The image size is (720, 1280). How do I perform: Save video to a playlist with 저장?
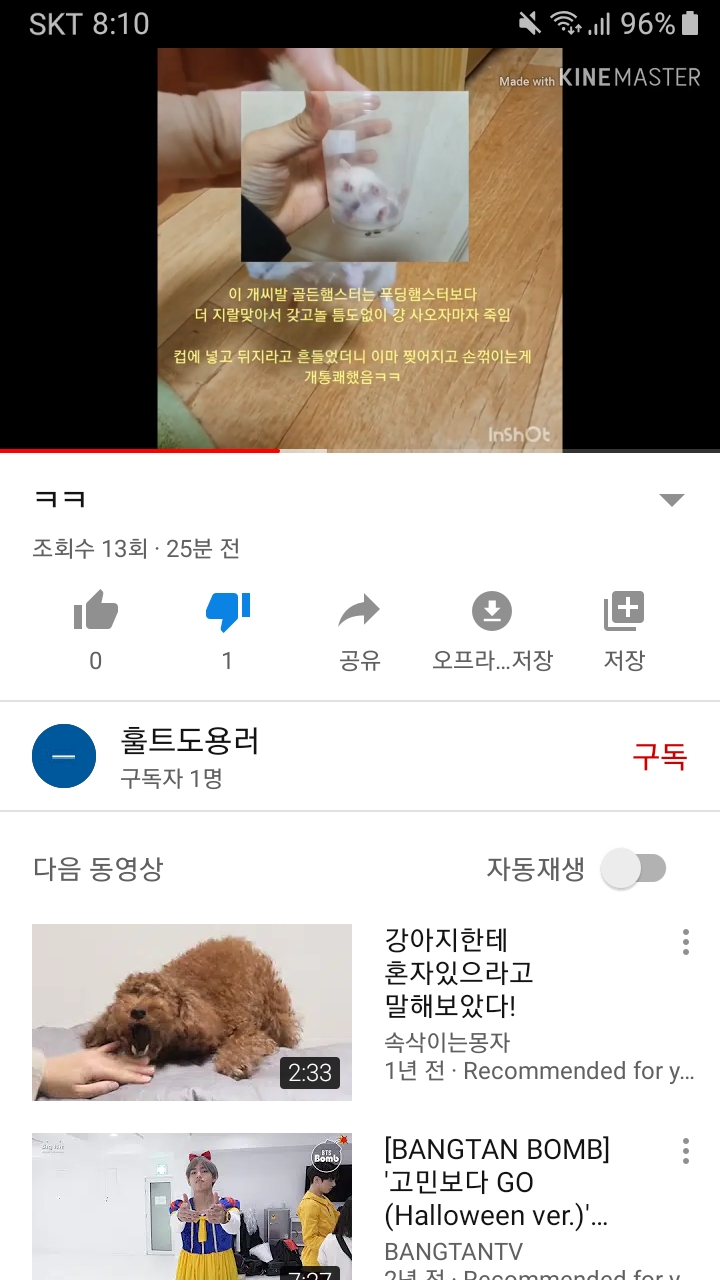coord(624,612)
